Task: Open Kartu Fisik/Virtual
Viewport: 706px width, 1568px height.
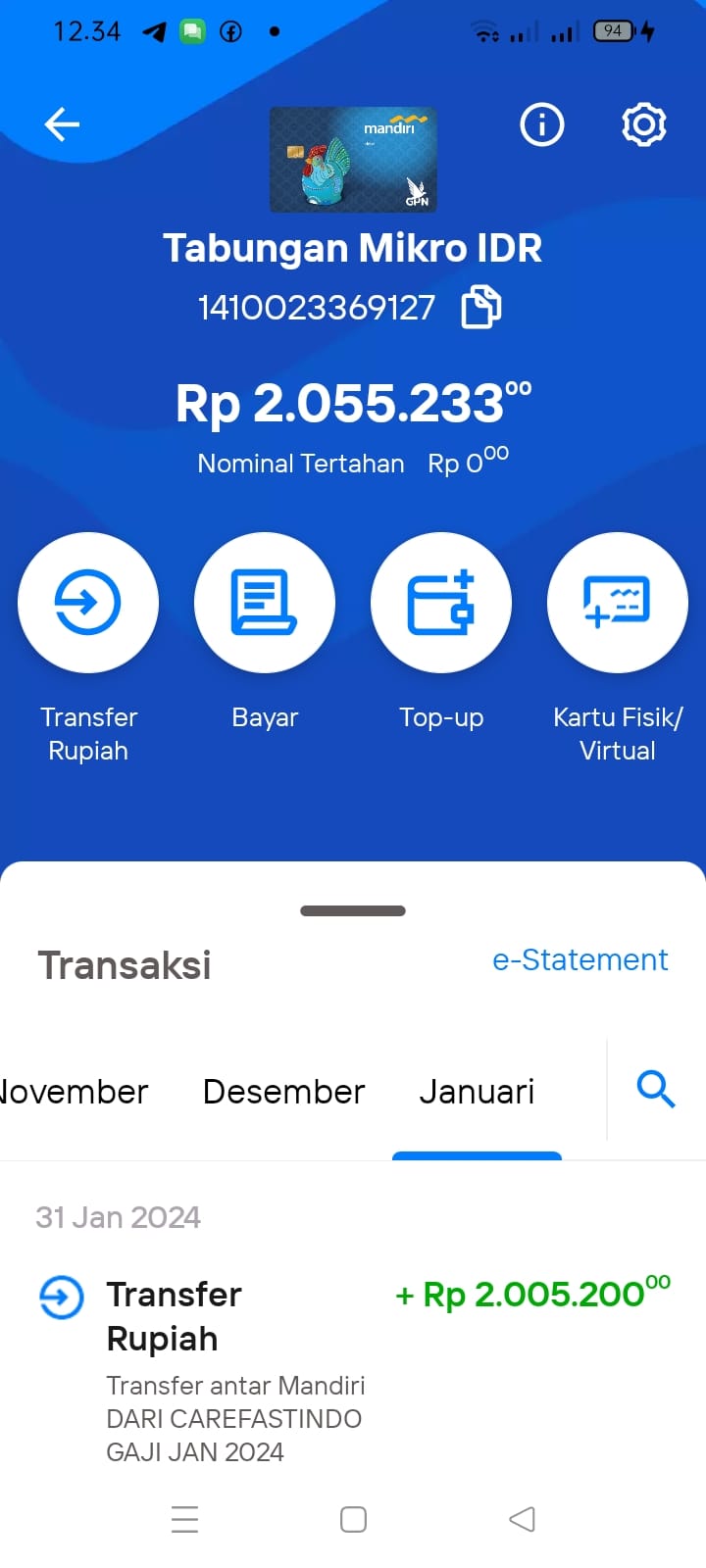Action: (618, 602)
